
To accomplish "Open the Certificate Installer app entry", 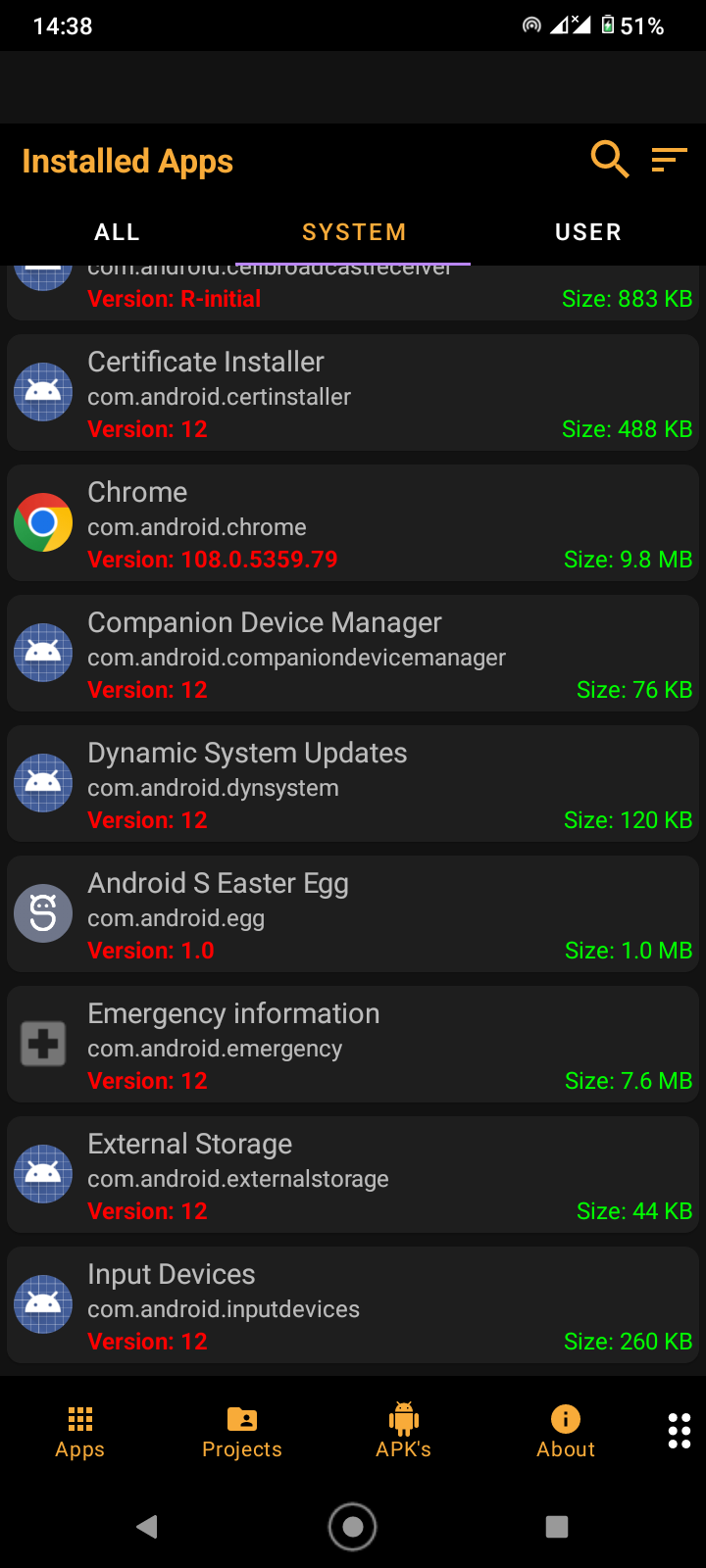I will 353,393.
